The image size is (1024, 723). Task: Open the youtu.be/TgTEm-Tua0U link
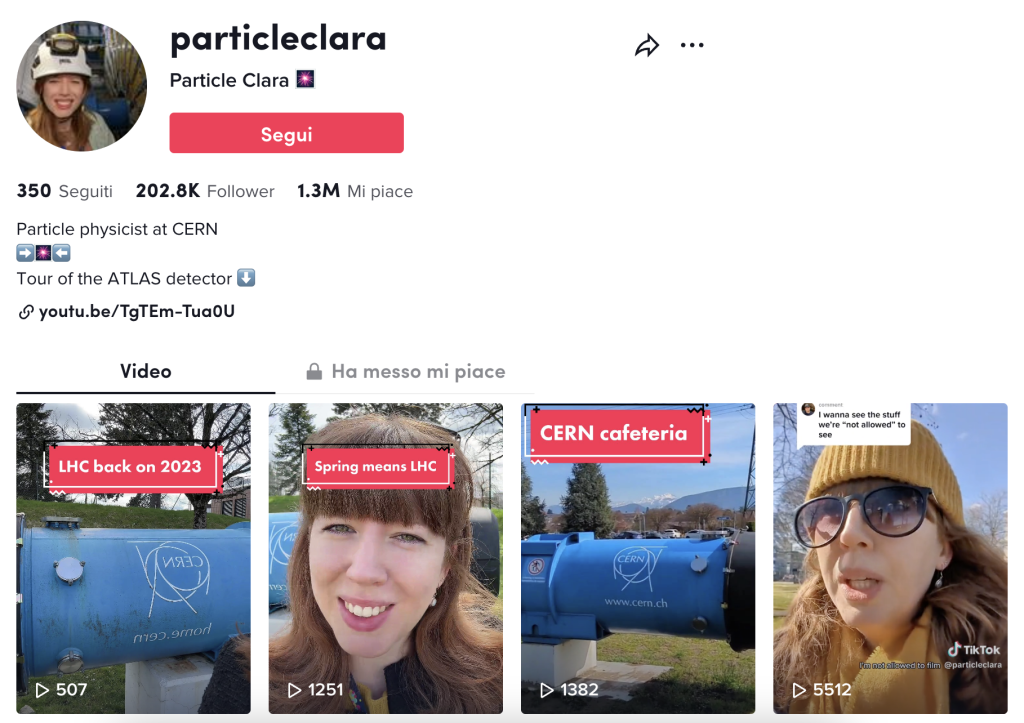[x=136, y=311]
